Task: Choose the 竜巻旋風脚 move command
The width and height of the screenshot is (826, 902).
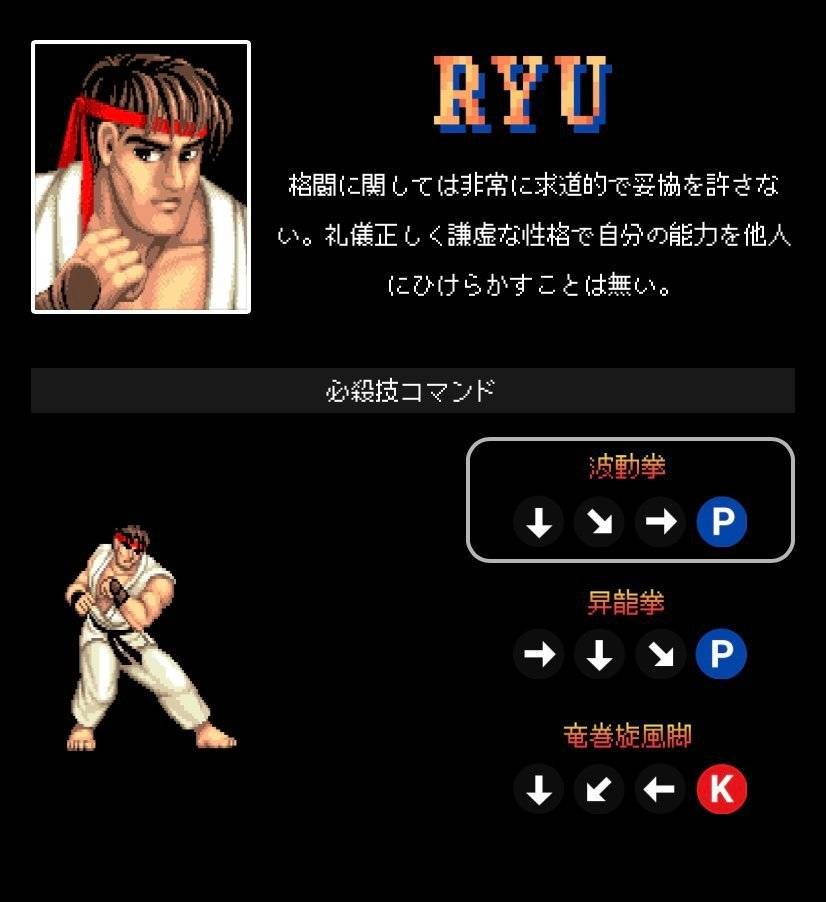Action: (x=630, y=768)
